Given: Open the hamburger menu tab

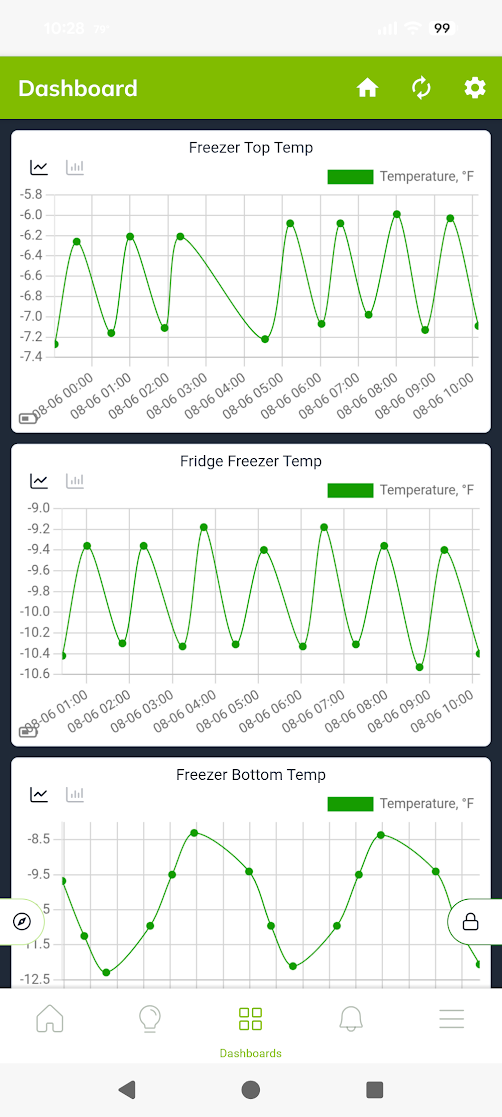Looking at the screenshot, I should pyautogui.click(x=451, y=1019).
